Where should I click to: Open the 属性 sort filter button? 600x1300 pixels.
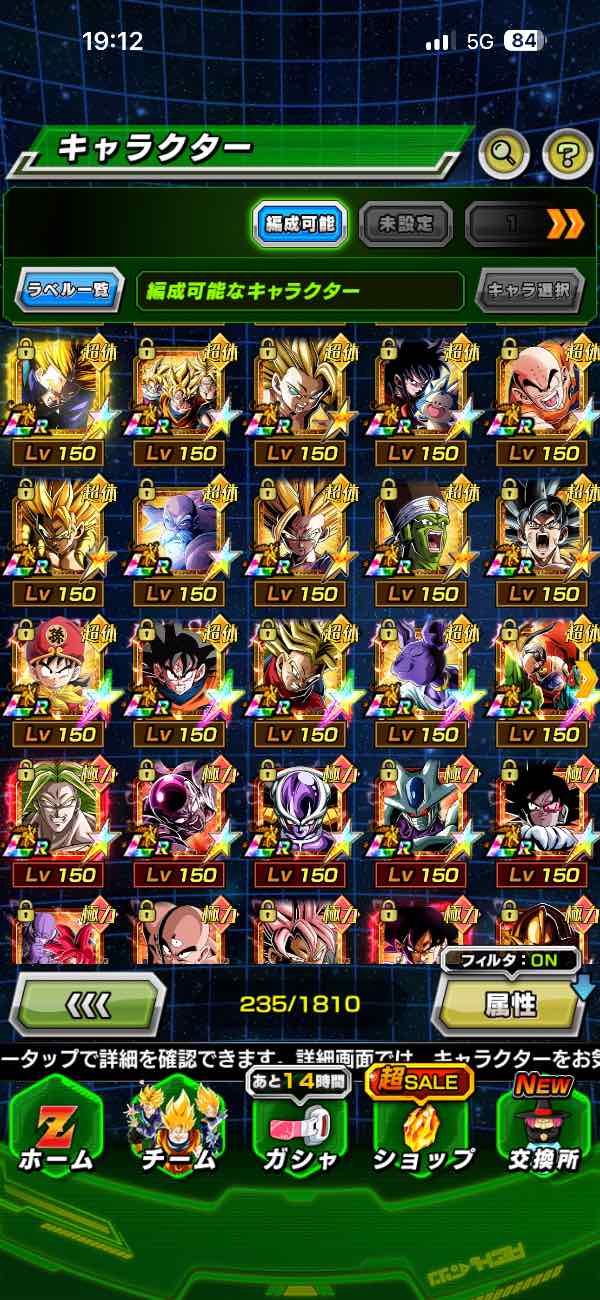pos(510,1003)
